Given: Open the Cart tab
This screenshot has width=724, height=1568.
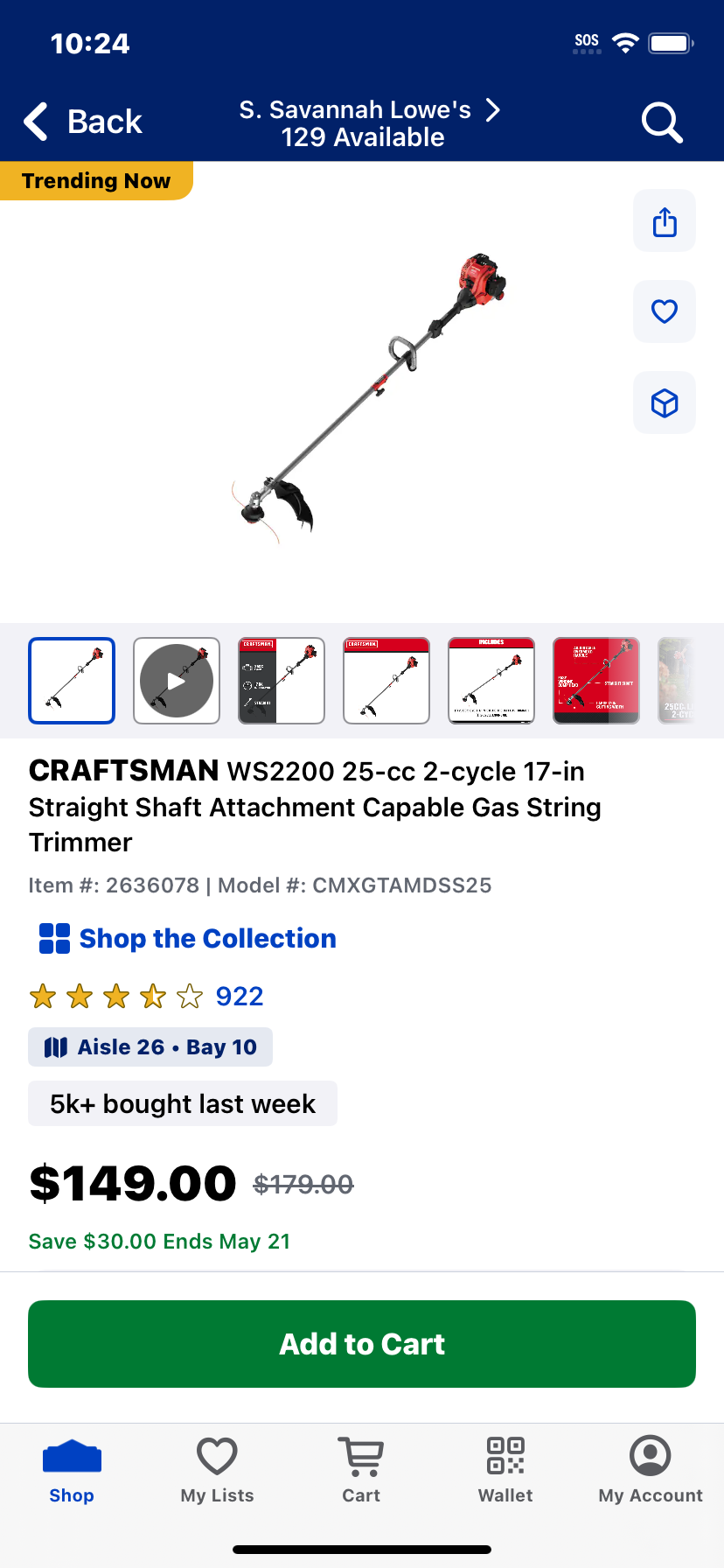Looking at the screenshot, I should pos(361,1471).
